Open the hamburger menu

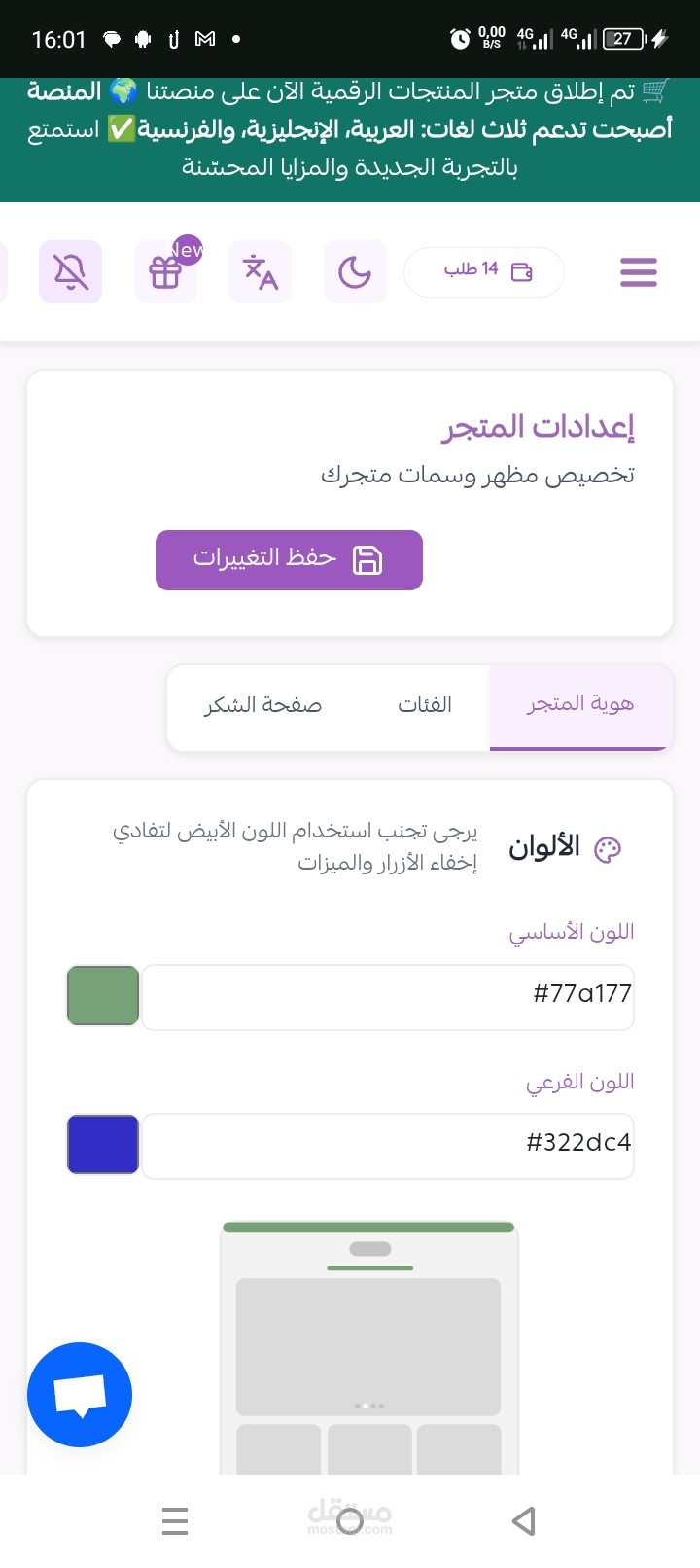[639, 271]
